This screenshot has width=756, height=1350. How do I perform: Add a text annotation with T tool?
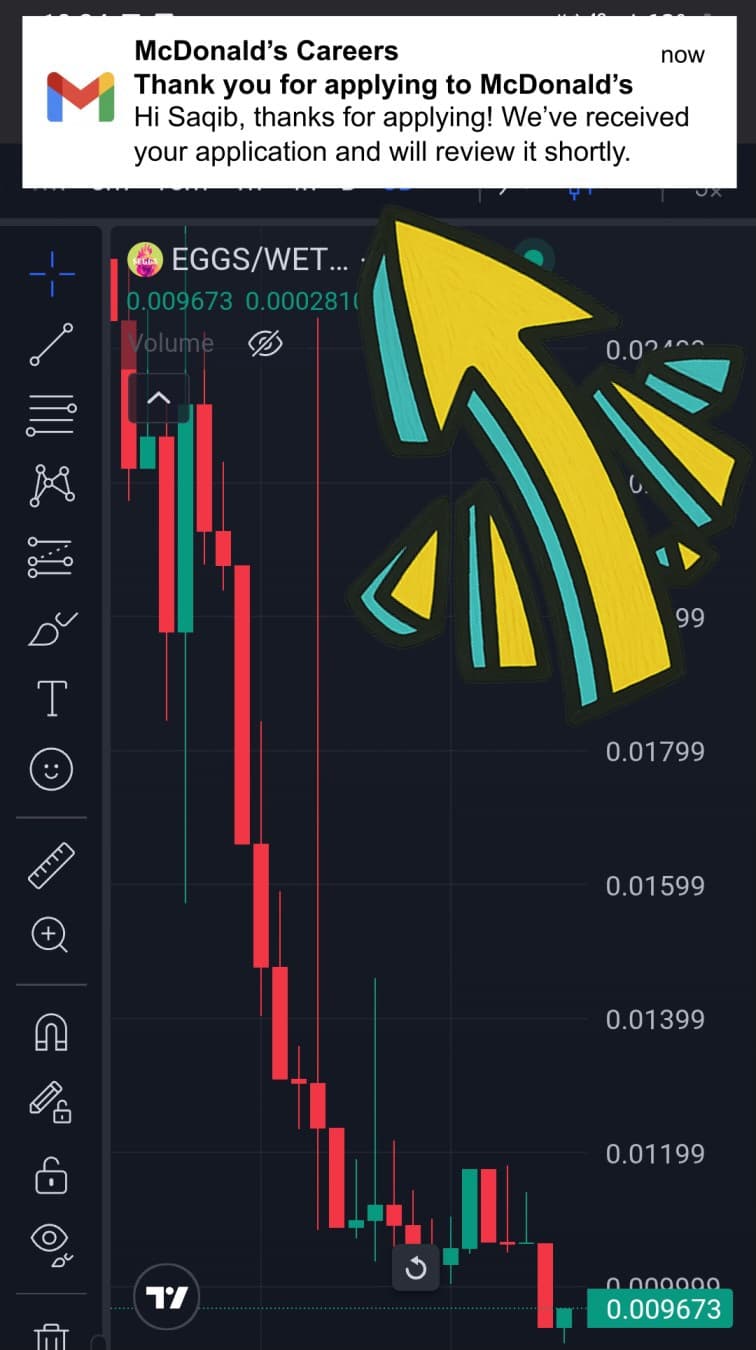tap(51, 699)
